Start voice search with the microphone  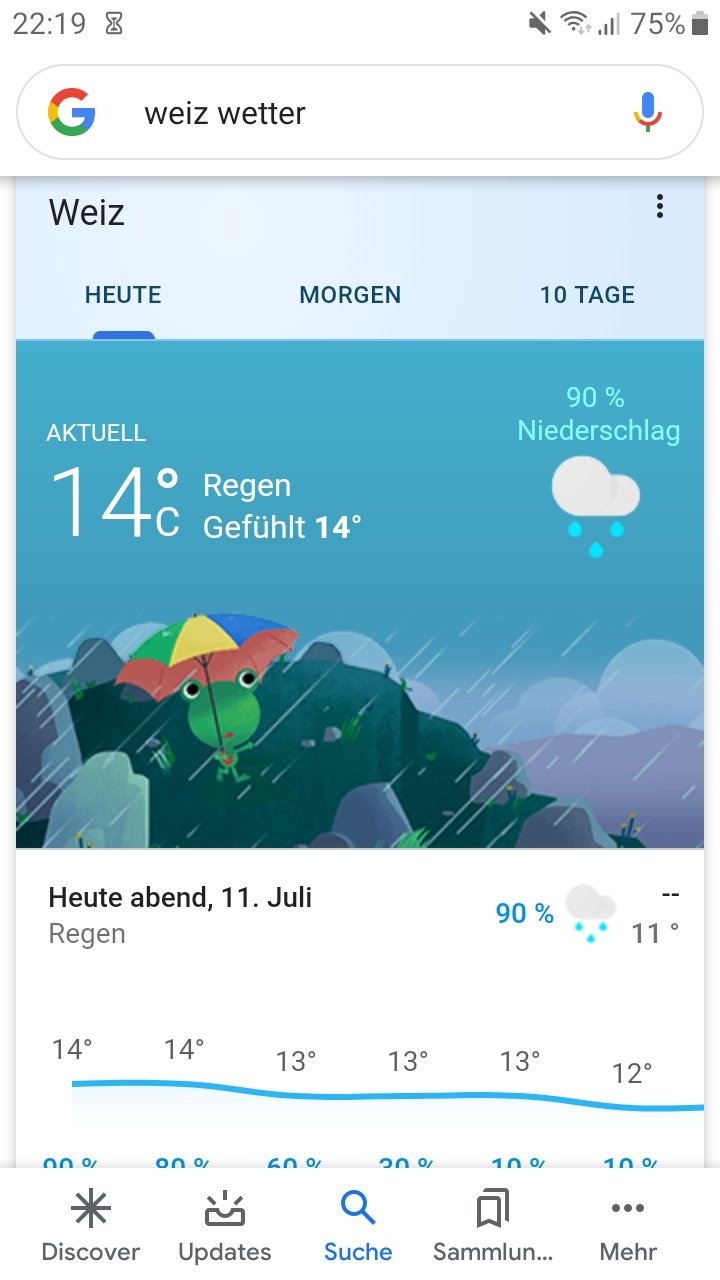point(648,112)
